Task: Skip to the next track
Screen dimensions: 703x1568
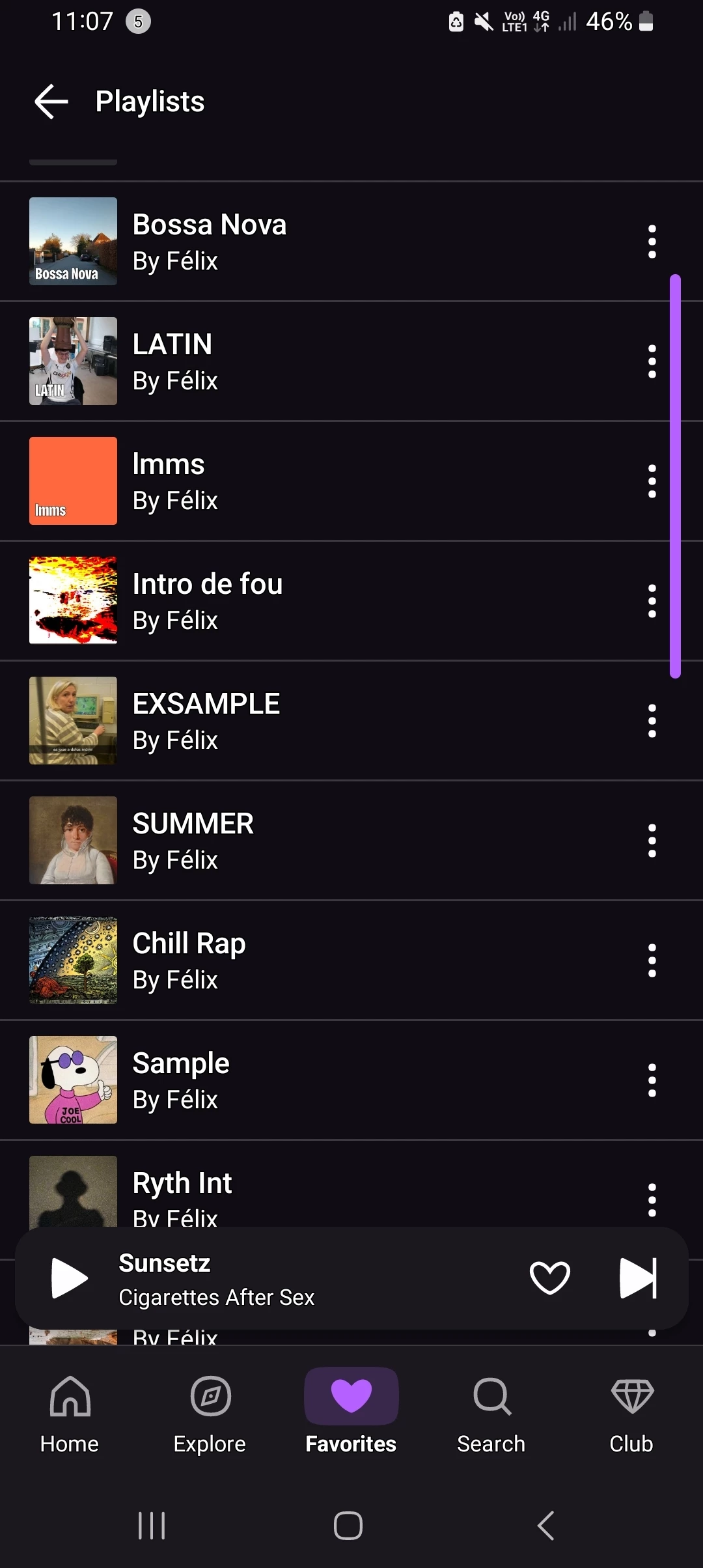Action: coord(637,1278)
